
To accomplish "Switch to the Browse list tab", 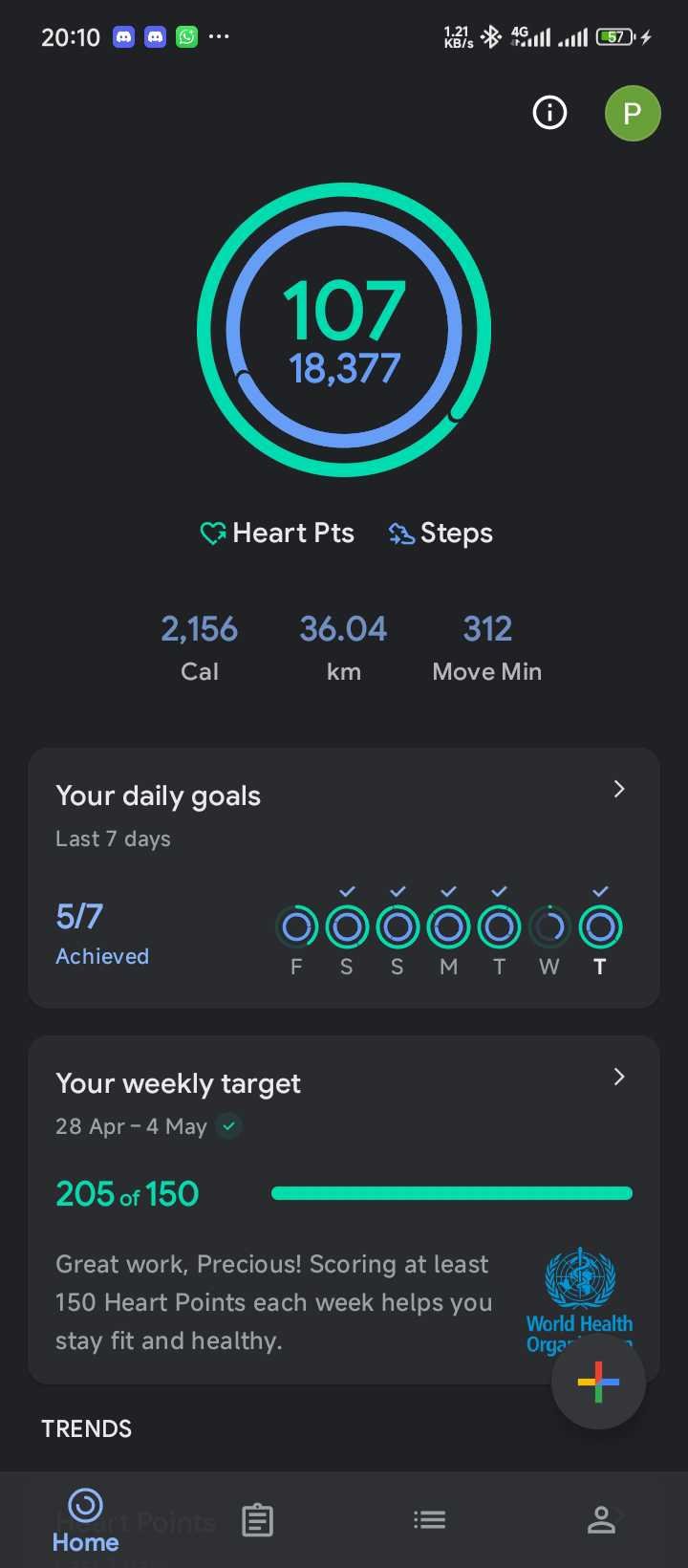I will click(x=429, y=1519).
